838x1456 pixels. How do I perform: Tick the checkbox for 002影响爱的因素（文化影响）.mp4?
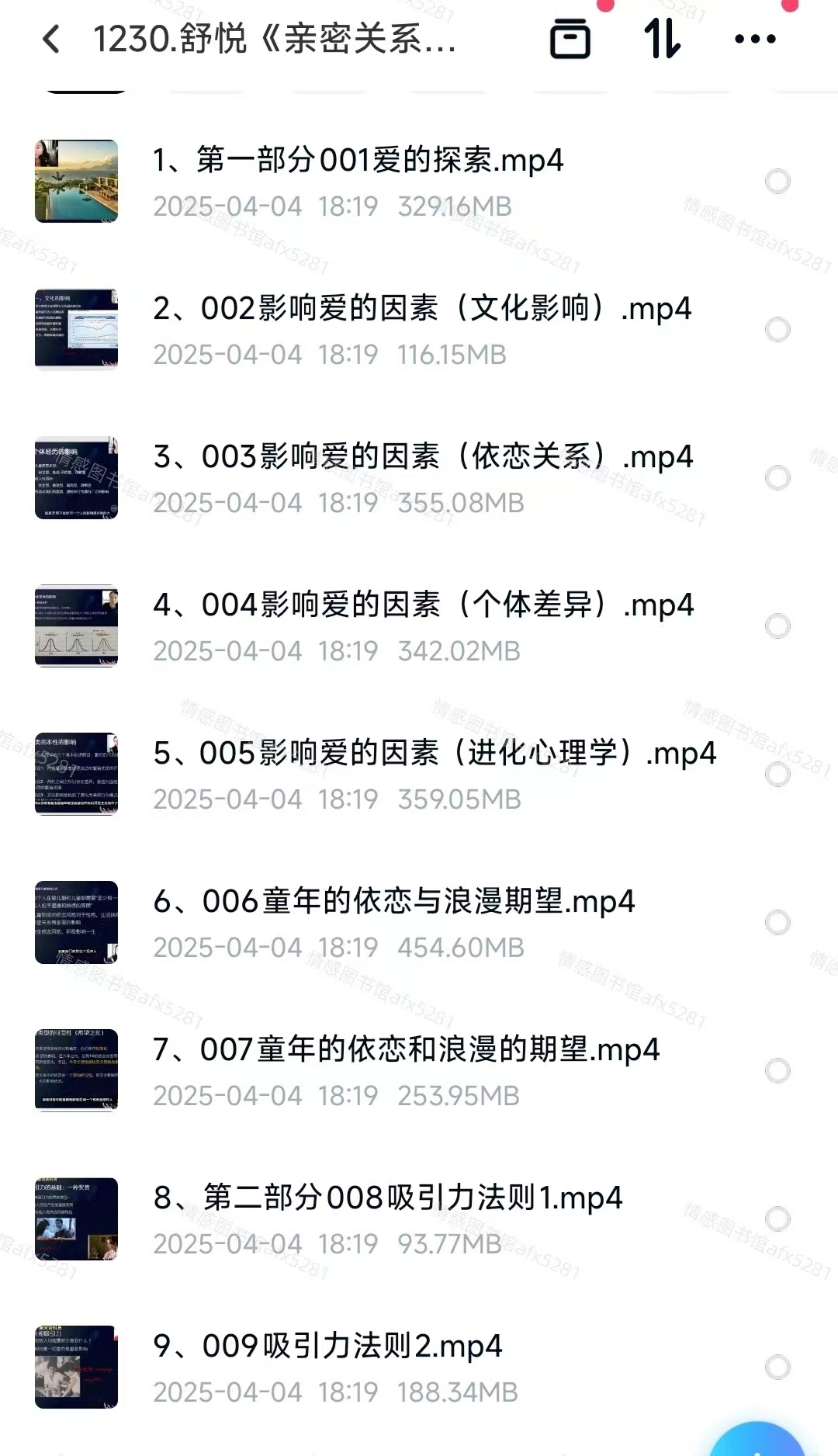[777, 330]
